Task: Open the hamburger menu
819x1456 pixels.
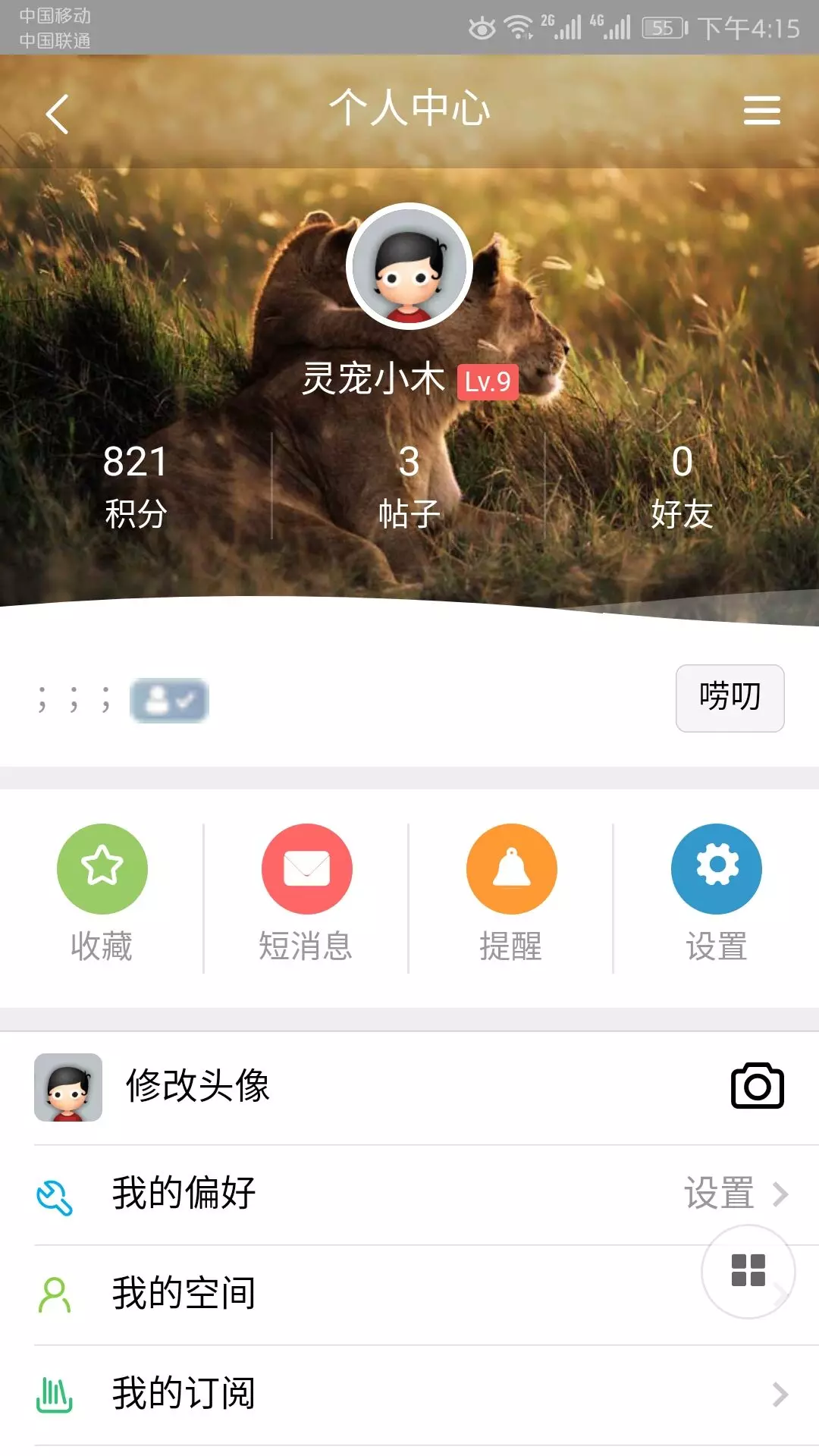Action: point(761,111)
